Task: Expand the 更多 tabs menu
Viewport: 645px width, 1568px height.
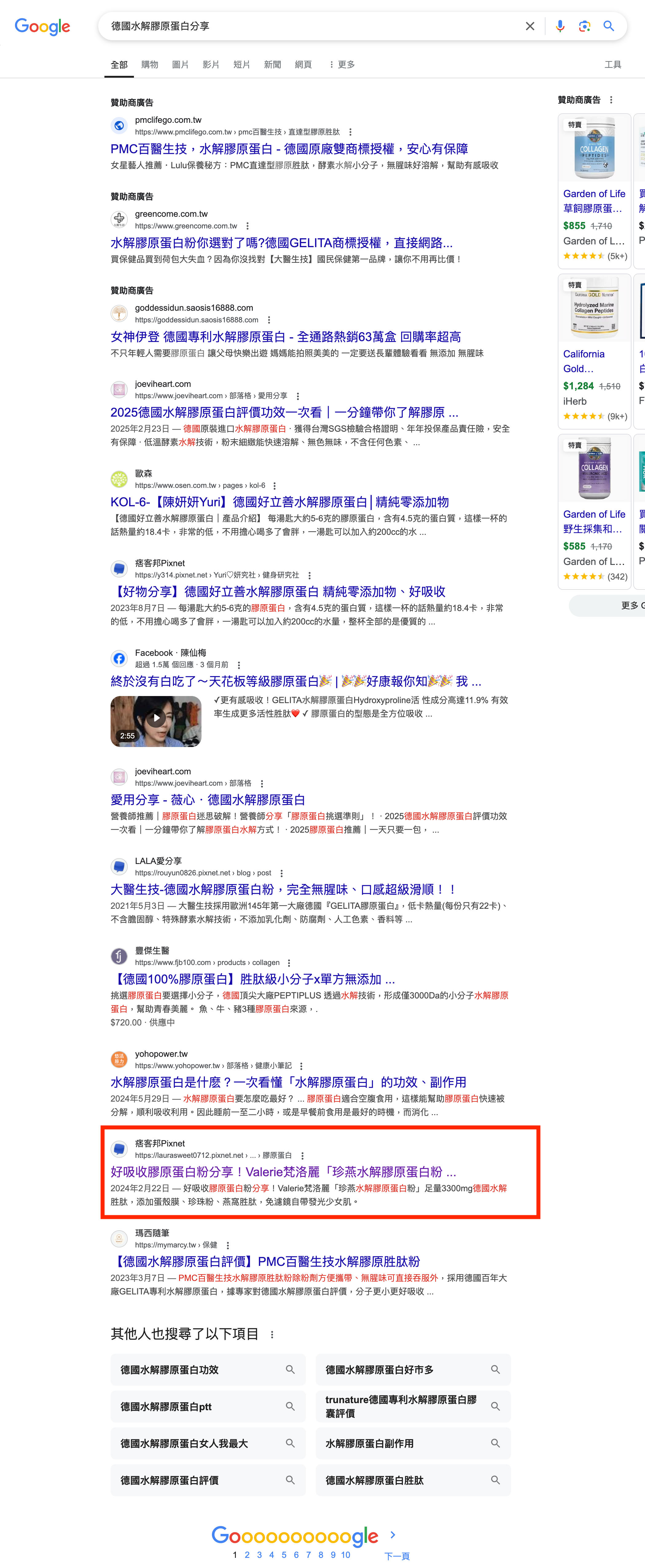Action: coord(342,64)
